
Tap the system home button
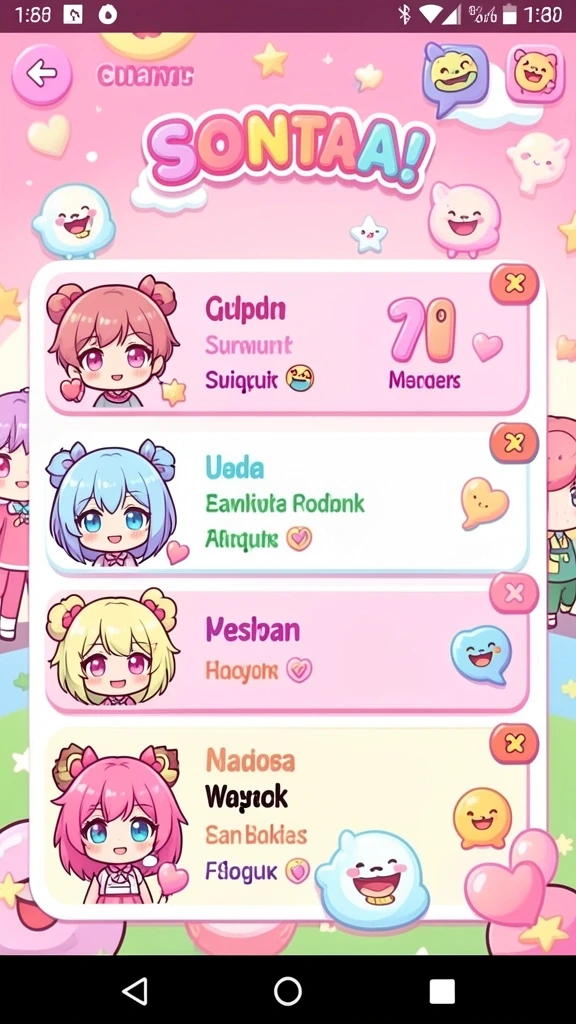287,991
